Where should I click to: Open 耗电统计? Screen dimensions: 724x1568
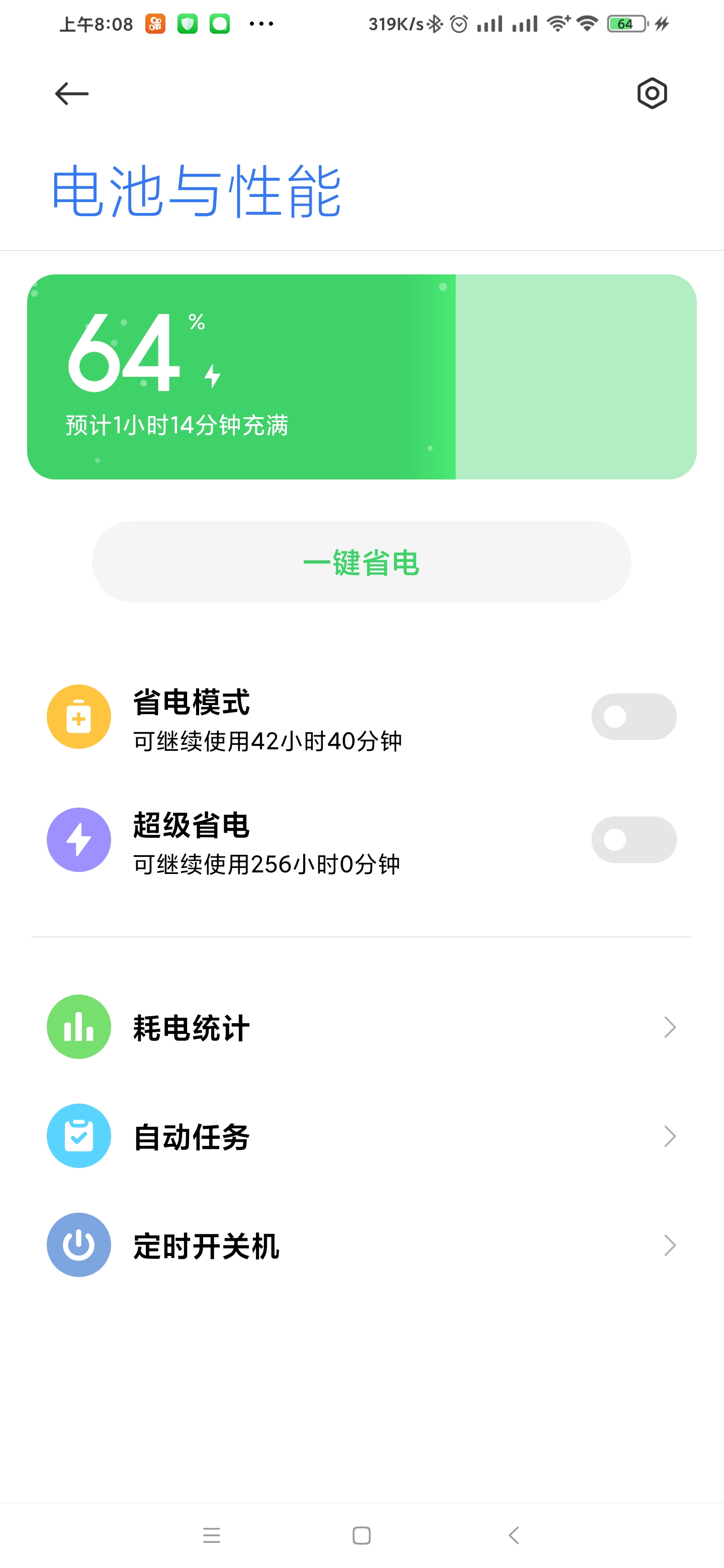pyautogui.click(x=361, y=1027)
